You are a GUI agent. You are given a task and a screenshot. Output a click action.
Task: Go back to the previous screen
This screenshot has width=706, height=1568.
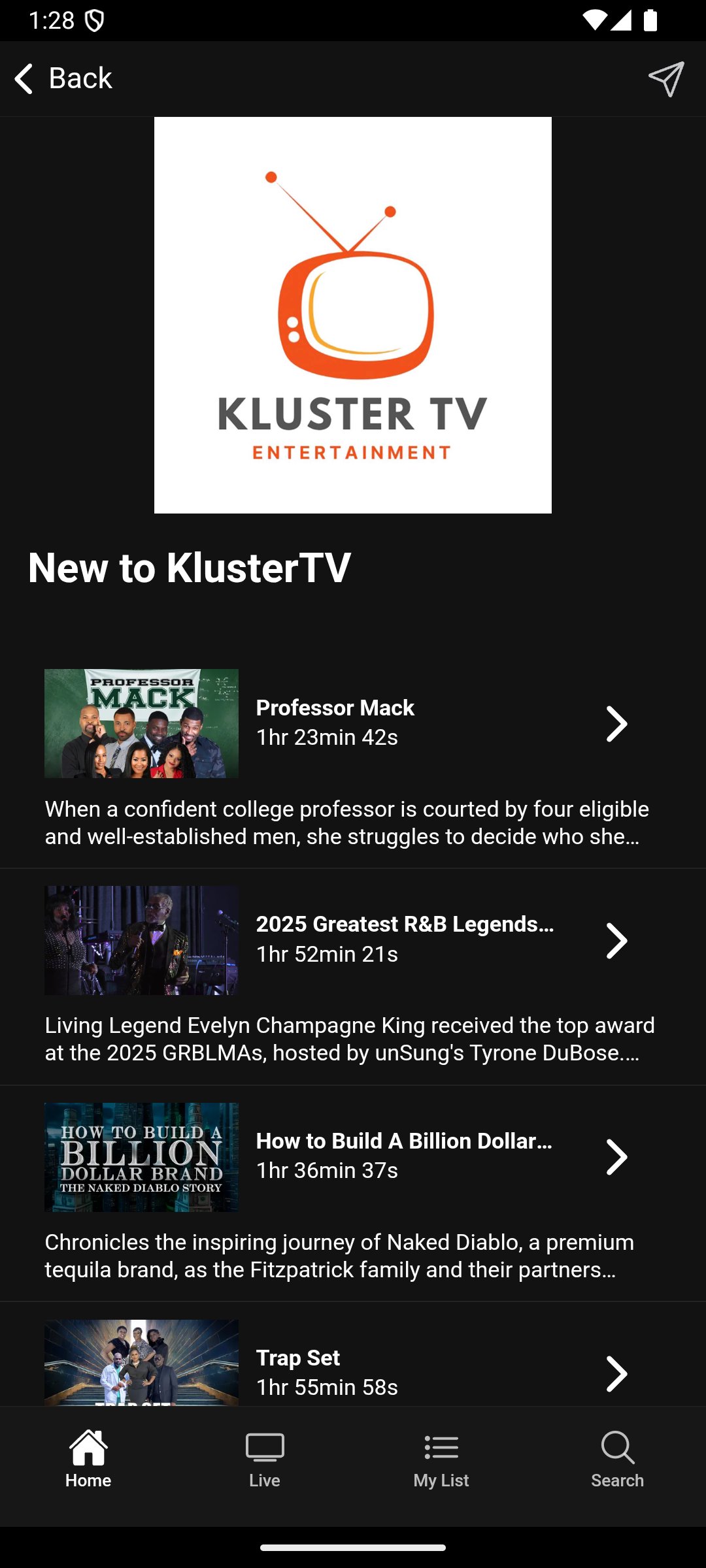63,78
